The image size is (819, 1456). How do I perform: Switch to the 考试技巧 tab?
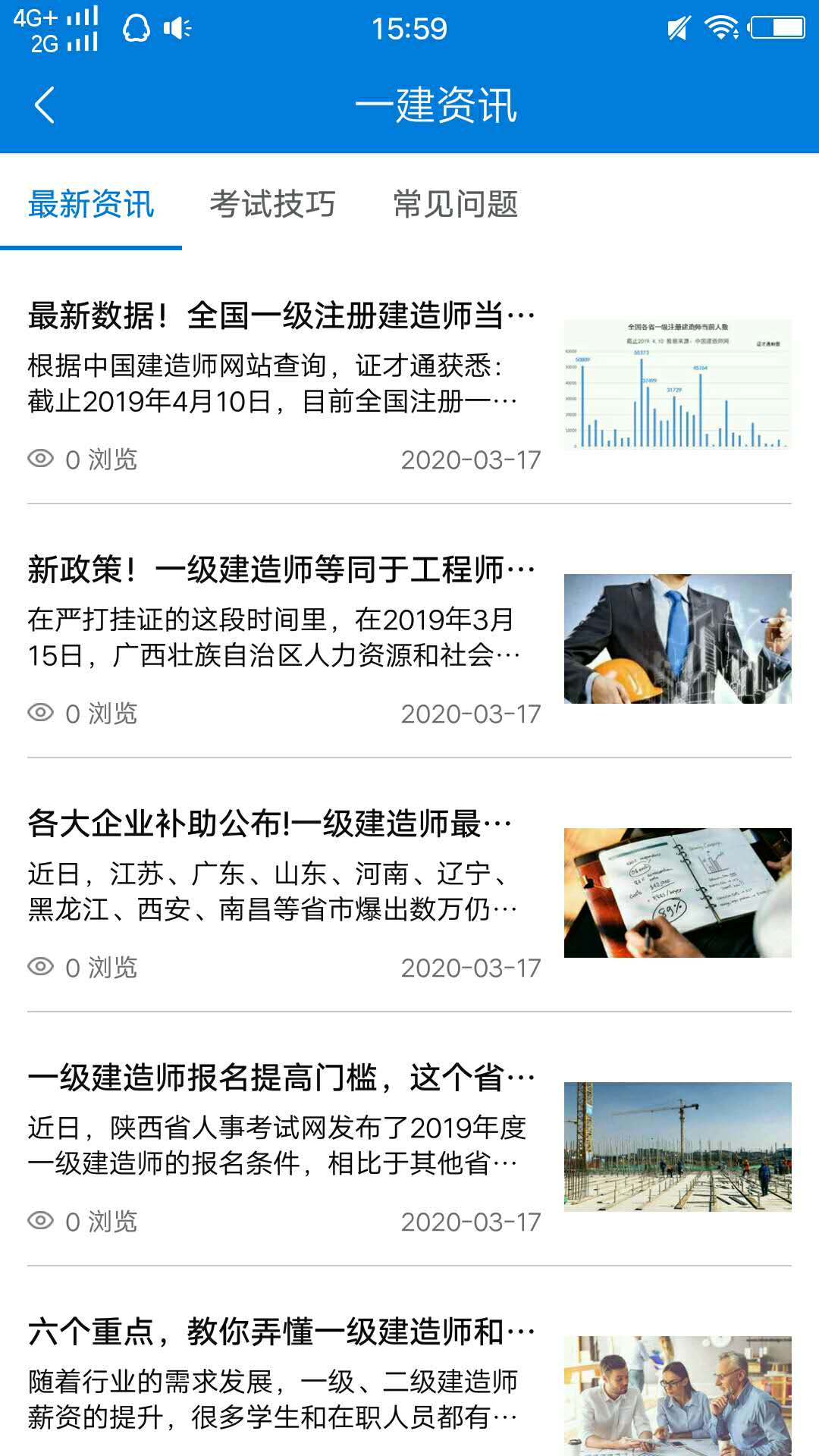click(273, 205)
